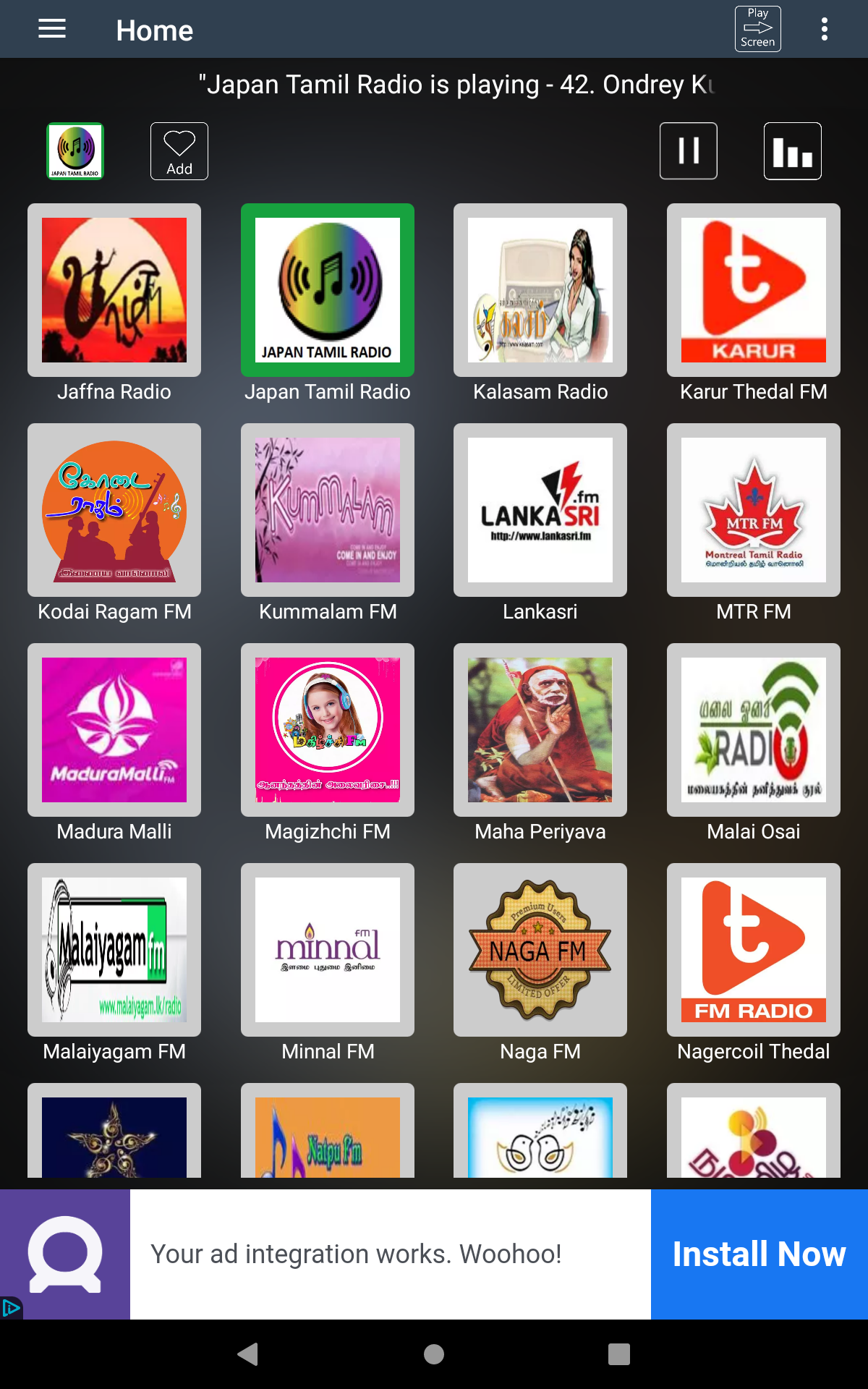Open MTR FM station

click(x=753, y=510)
